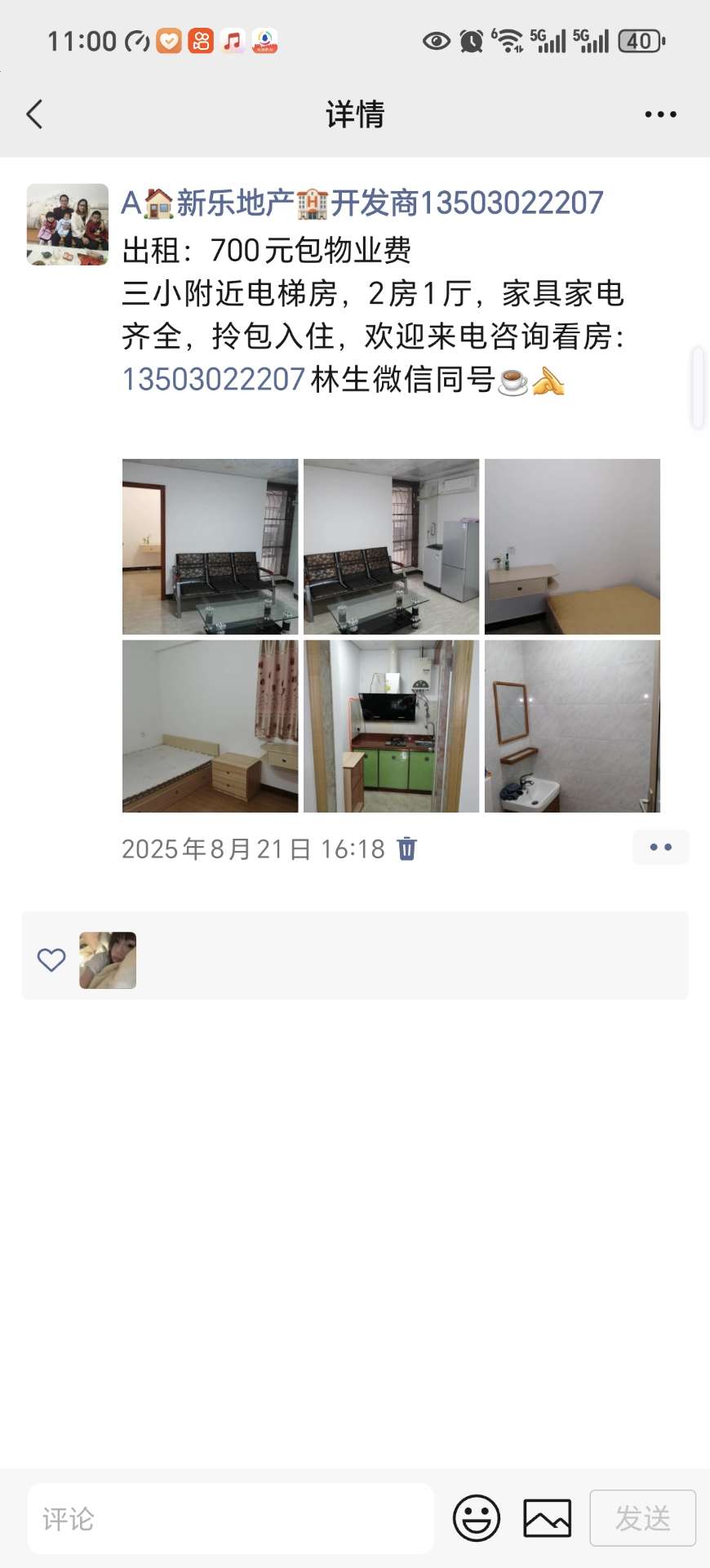Viewport: 710px width, 1568px height.
Task: Focus the 评论 comment input field
Action: pyautogui.click(x=230, y=1519)
